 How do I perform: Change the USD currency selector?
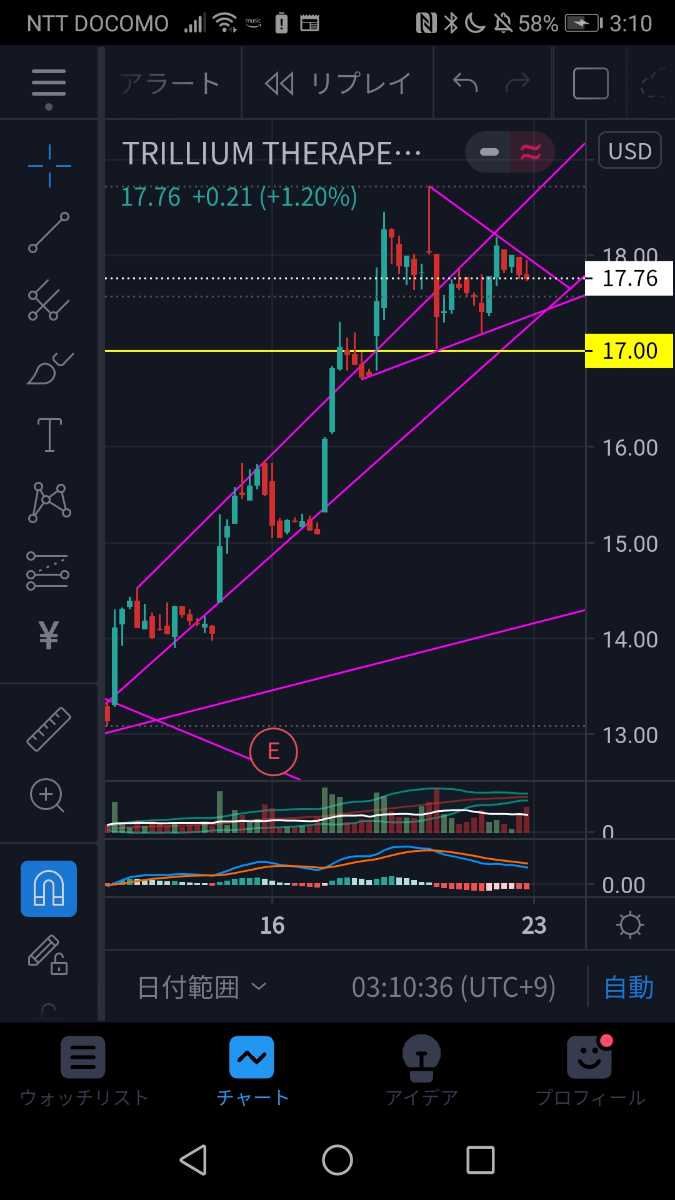[630, 152]
